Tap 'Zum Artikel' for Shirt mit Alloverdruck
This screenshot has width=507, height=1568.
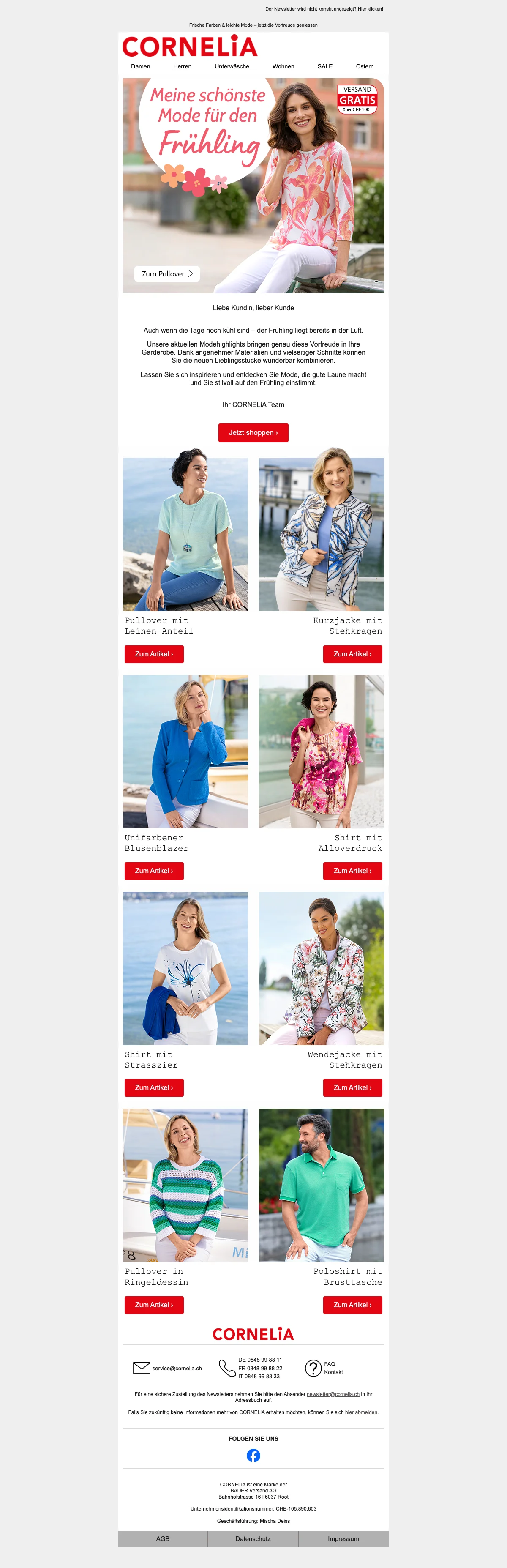[352, 871]
